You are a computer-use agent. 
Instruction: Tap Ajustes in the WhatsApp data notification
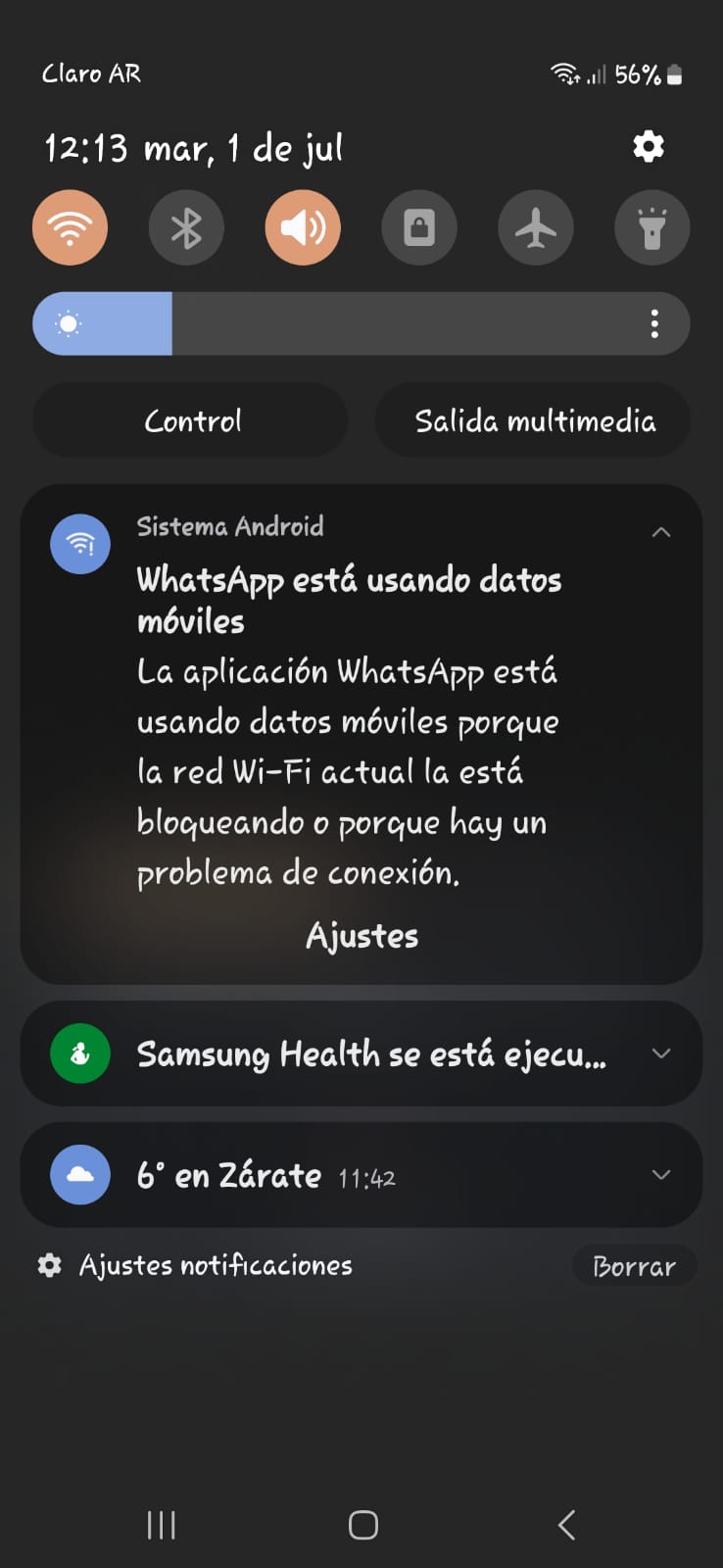(x=361, y=936)
